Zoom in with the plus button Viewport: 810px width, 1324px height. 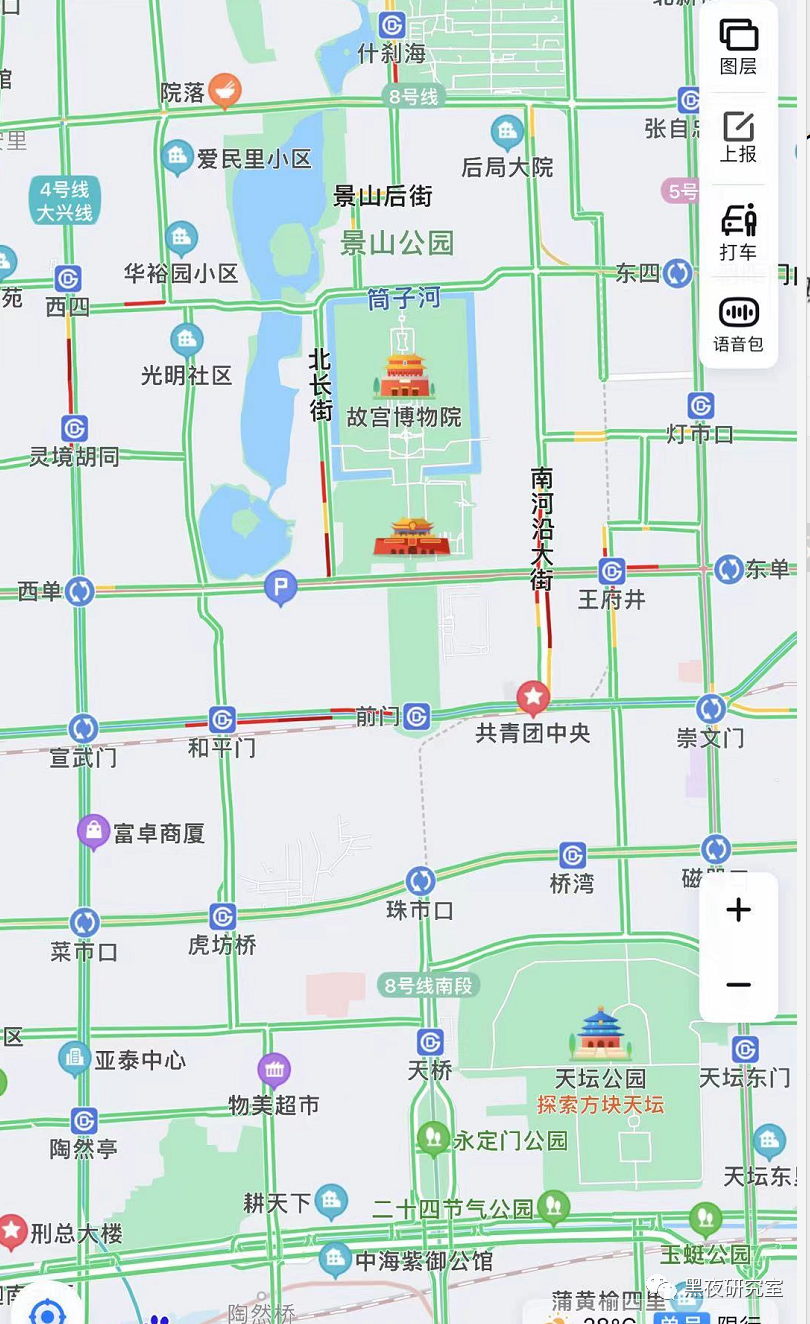coord(739,910)
